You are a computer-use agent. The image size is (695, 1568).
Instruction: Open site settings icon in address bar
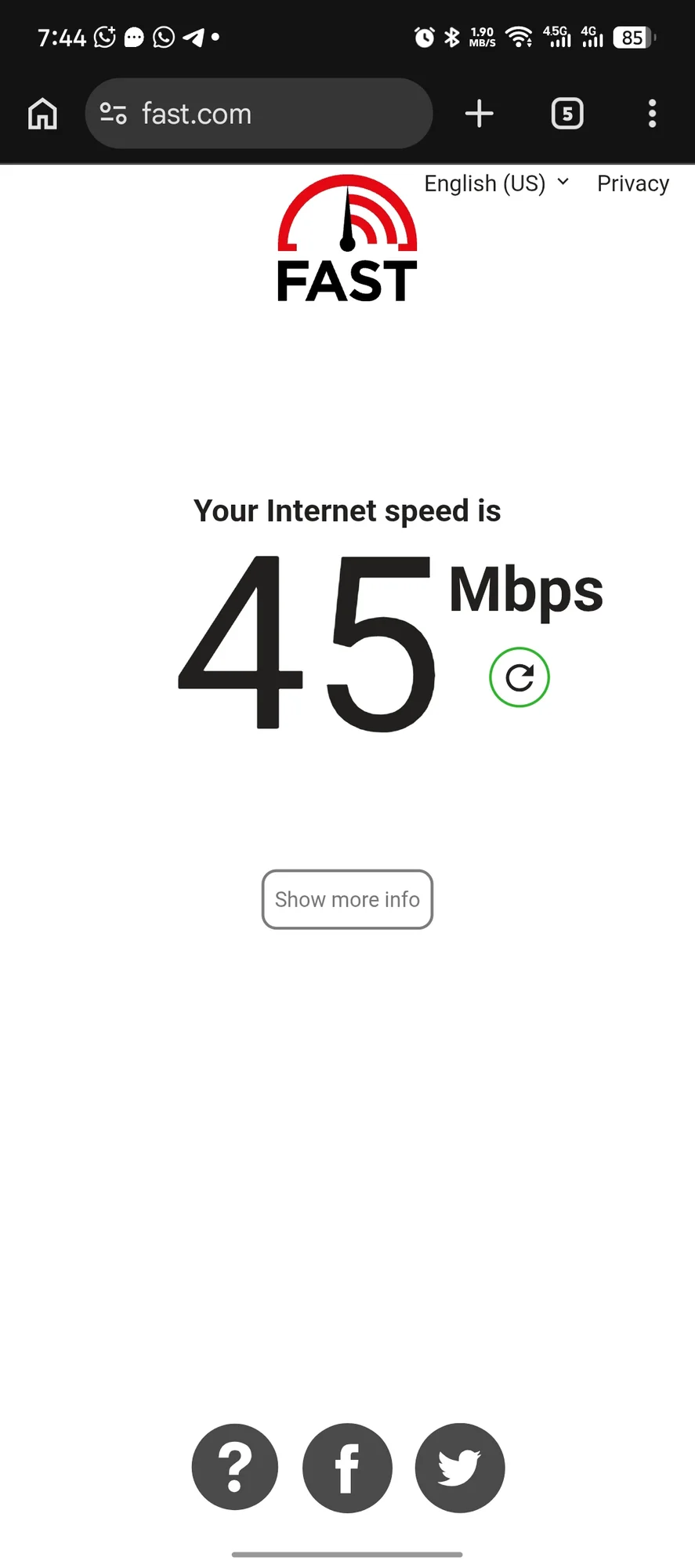(x=113, y=114)
